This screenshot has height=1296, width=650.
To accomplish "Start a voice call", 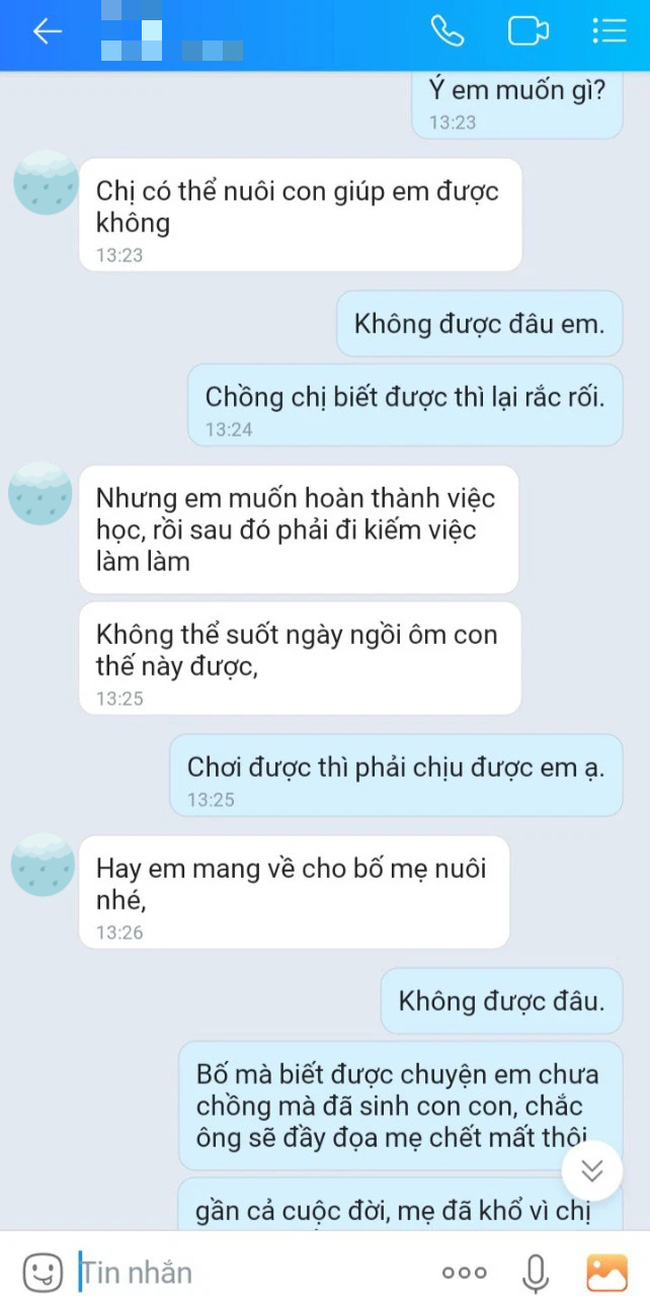I will point(447,32).
